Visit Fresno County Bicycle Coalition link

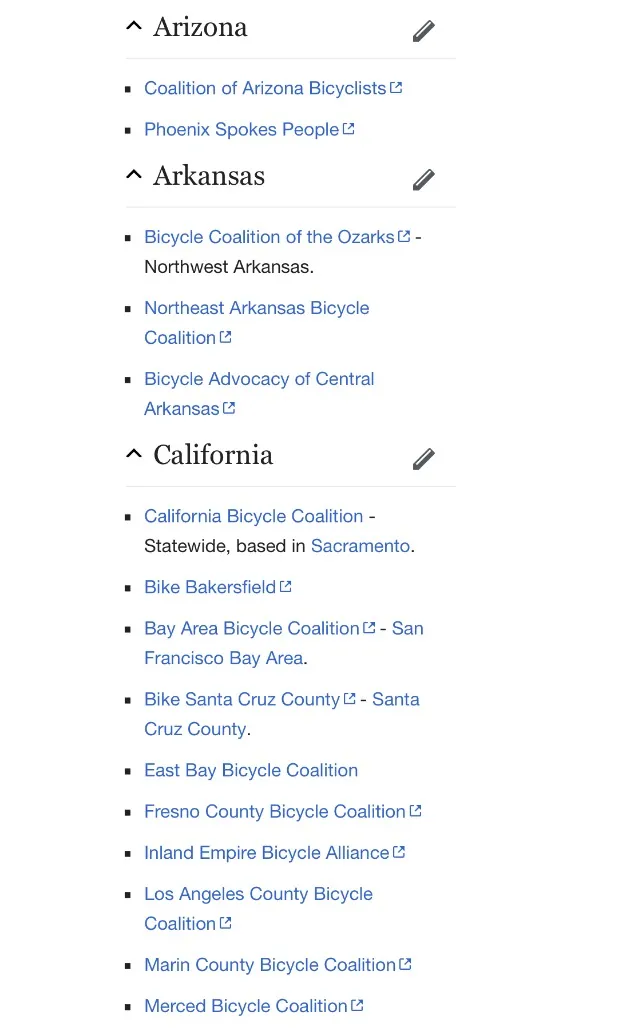click(x=283, y=811)
